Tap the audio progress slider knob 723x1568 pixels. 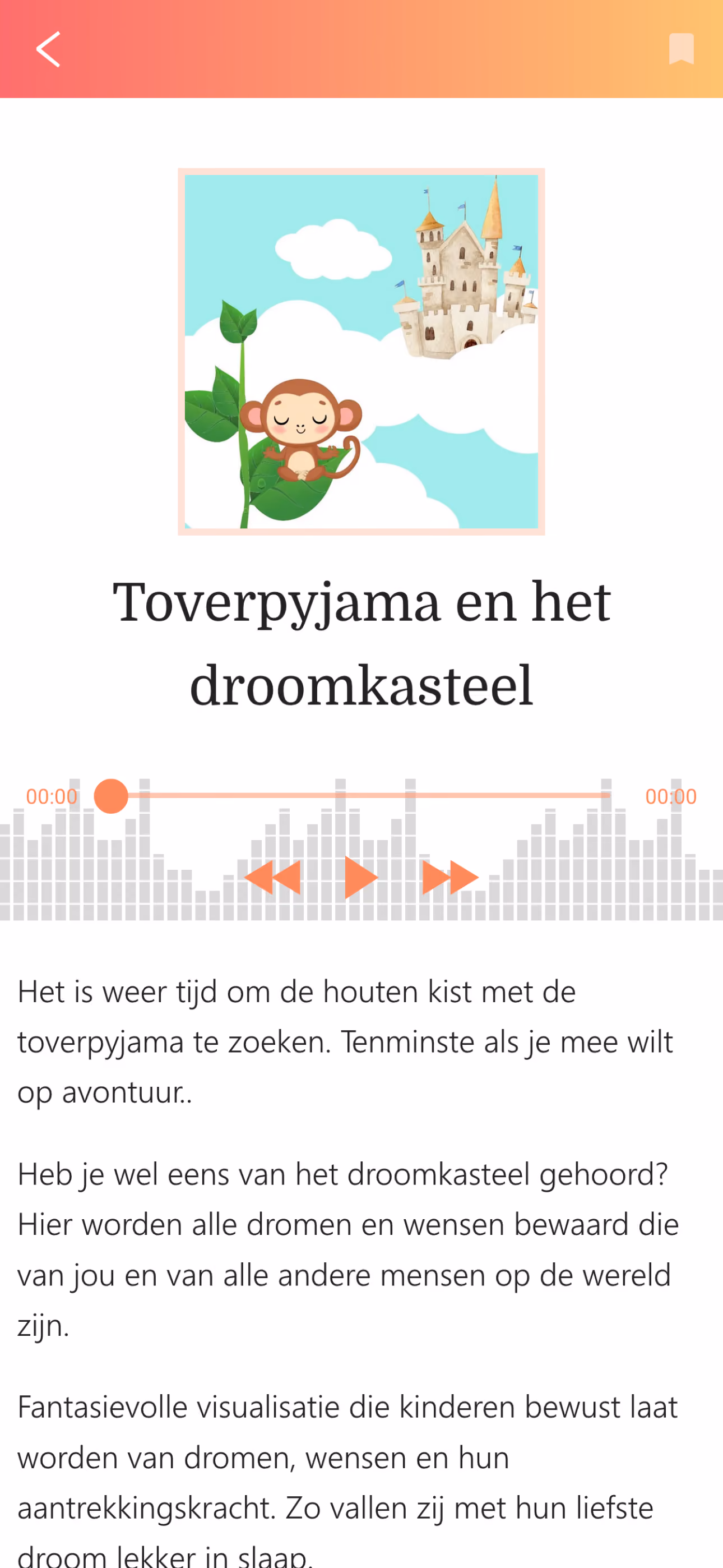click(111, 796)
